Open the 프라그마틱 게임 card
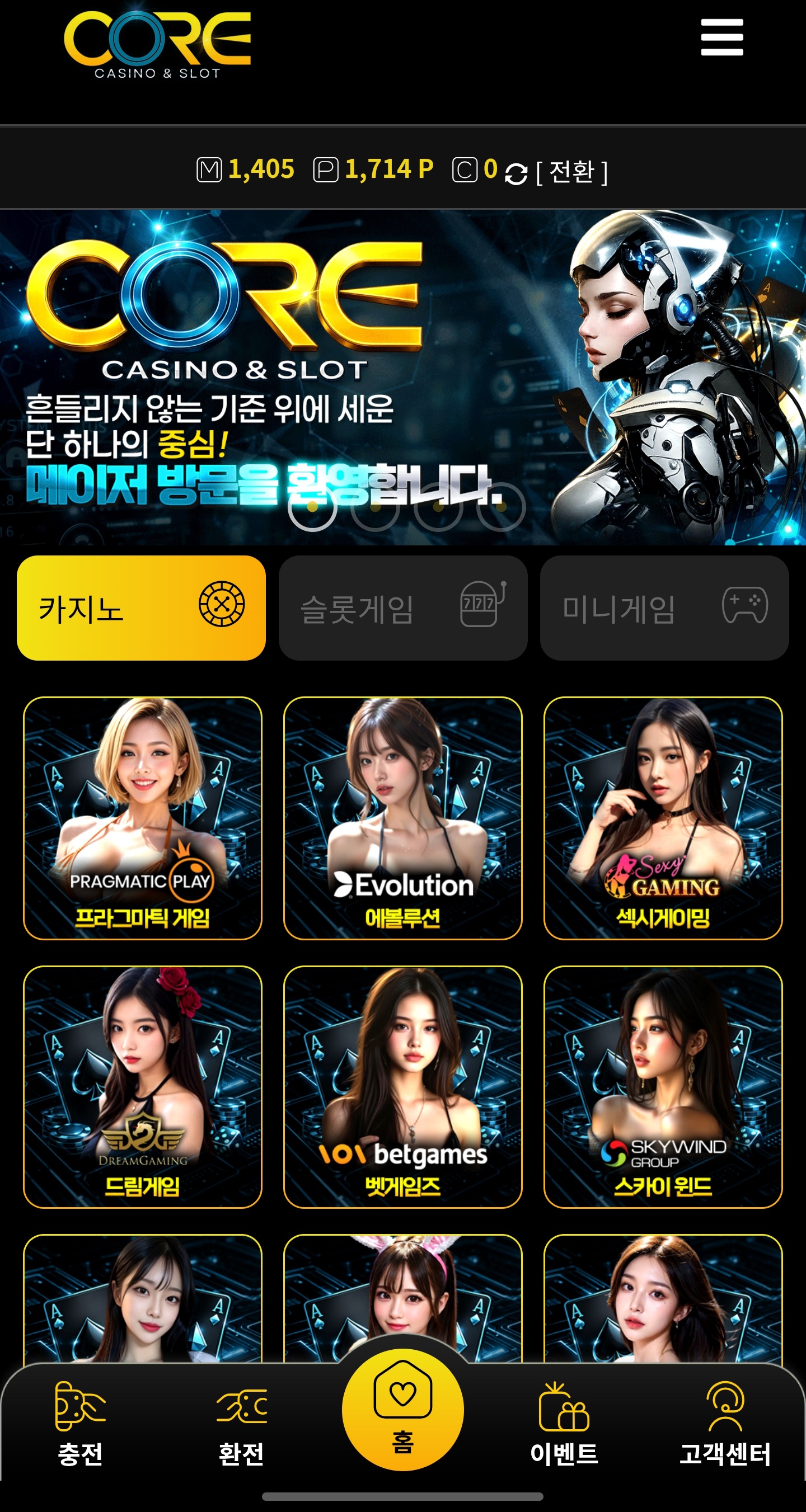806x1512 pixels. pyautogui.click(x=142, y=818)
